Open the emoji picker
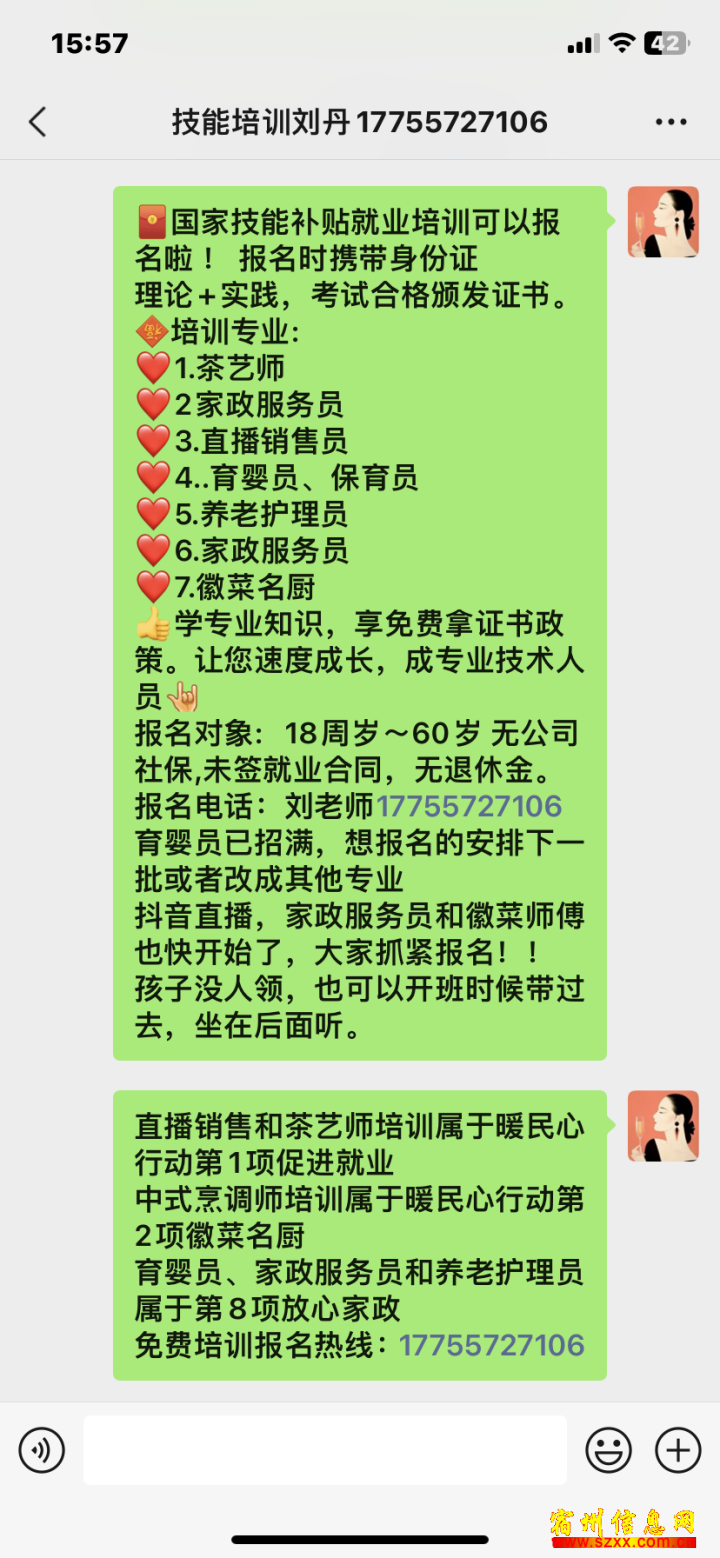The height and width of the screenshot is (1558, 720). coord(608,1450)
